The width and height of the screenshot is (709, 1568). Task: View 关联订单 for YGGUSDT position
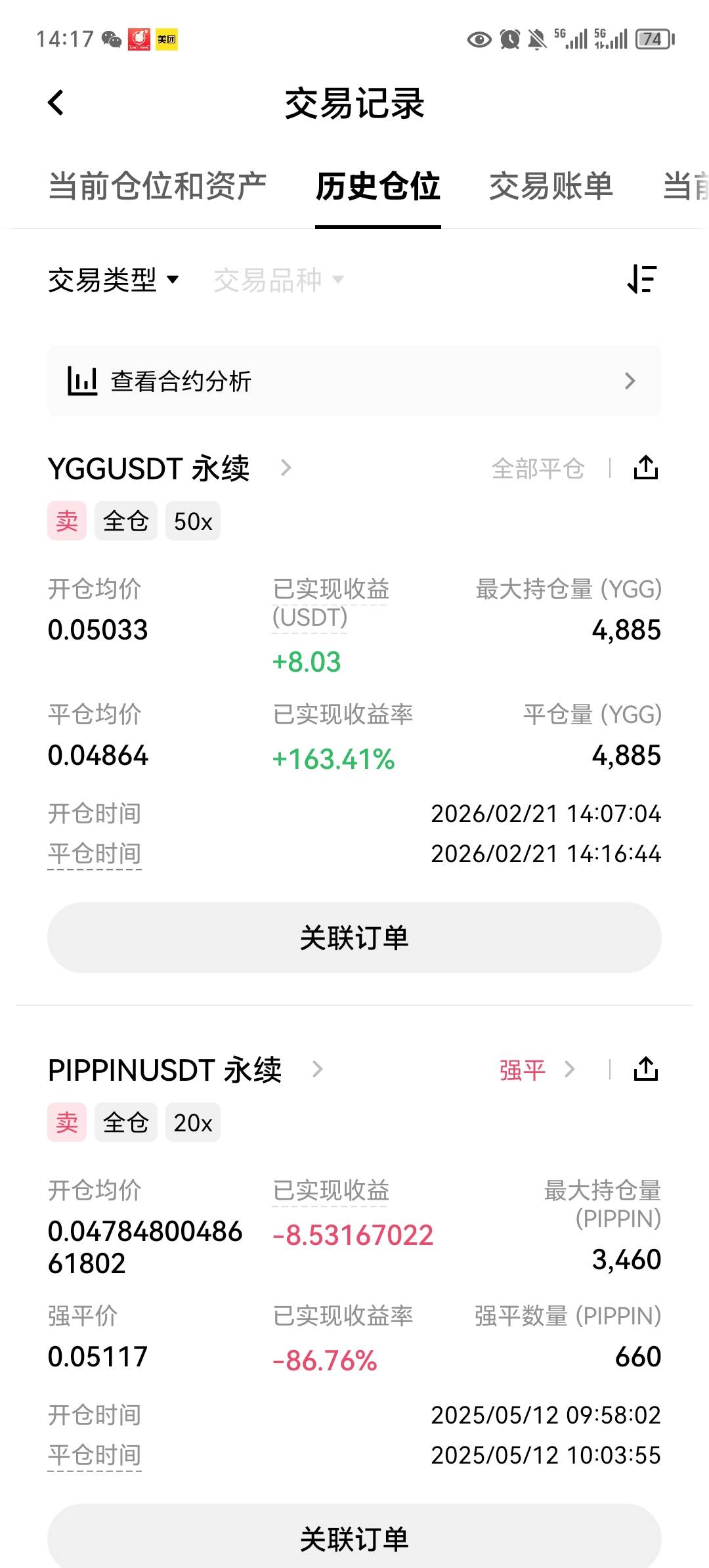[x=354, y=938]
